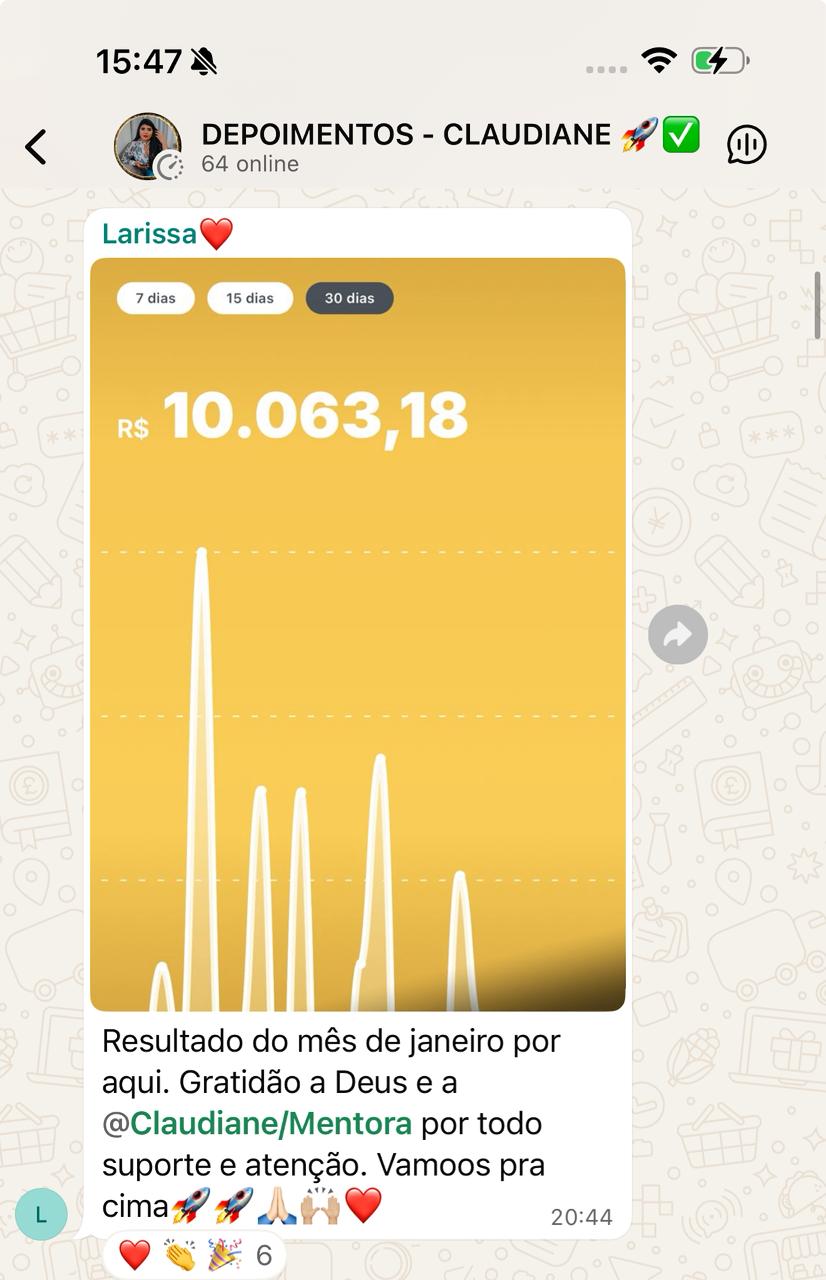Open Larissa's earnings chart image
Screen dimensions: 826x1280
(x=357, y=634)
